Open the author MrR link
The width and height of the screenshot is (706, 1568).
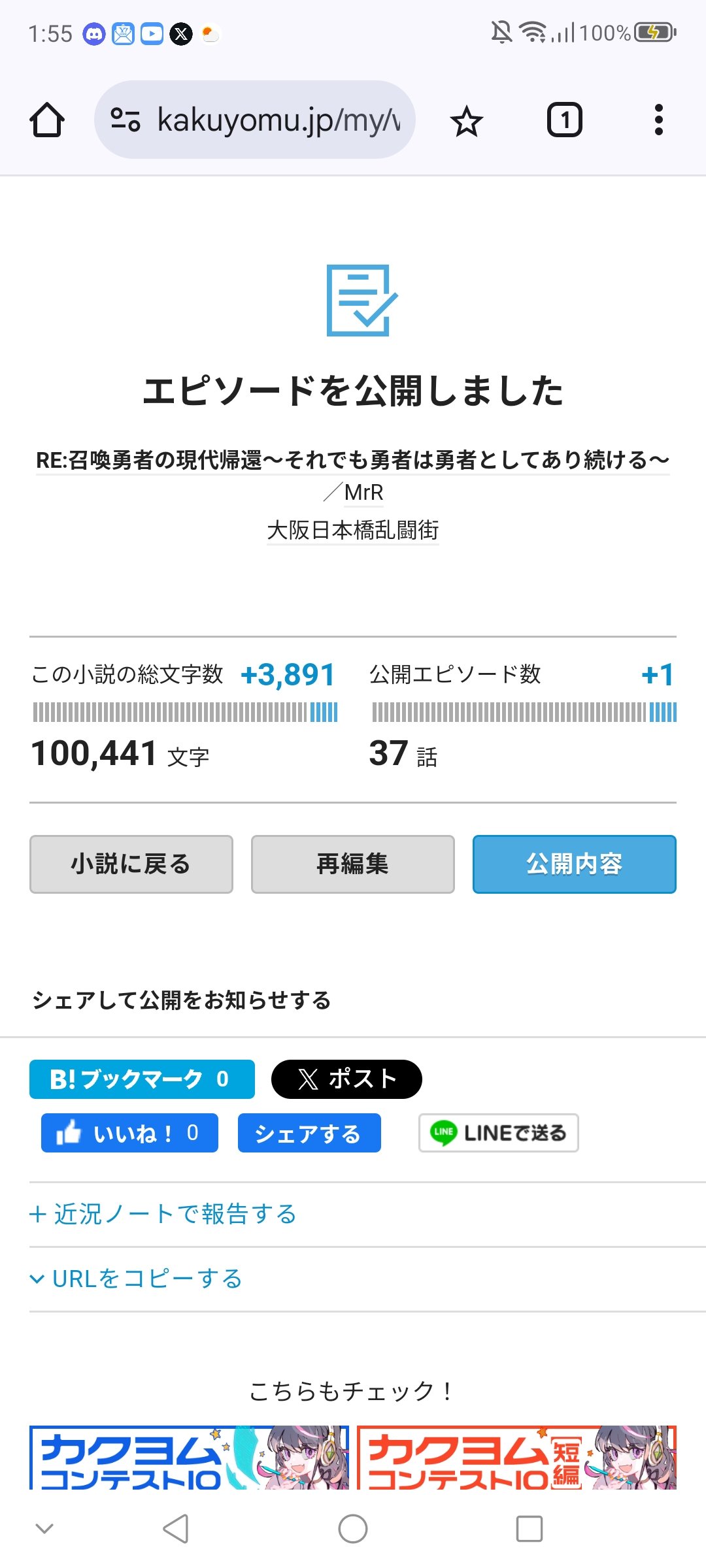coord(363,493)
